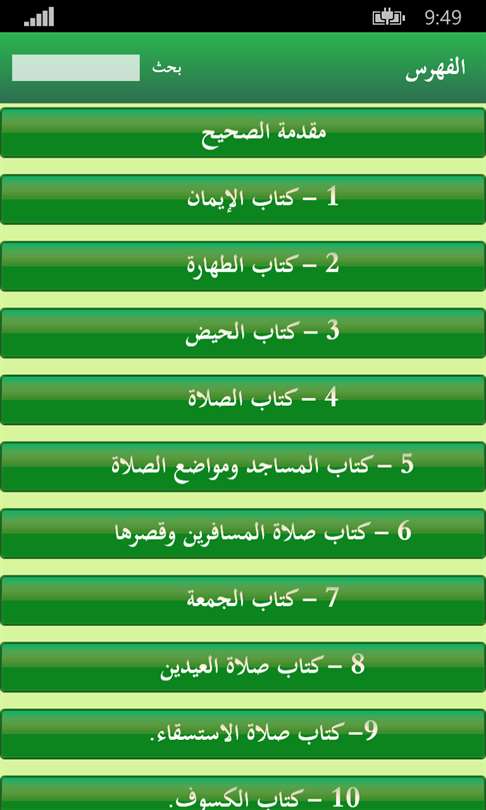Go to 4 – كتاب الصلاة

(x=243, y=400)
